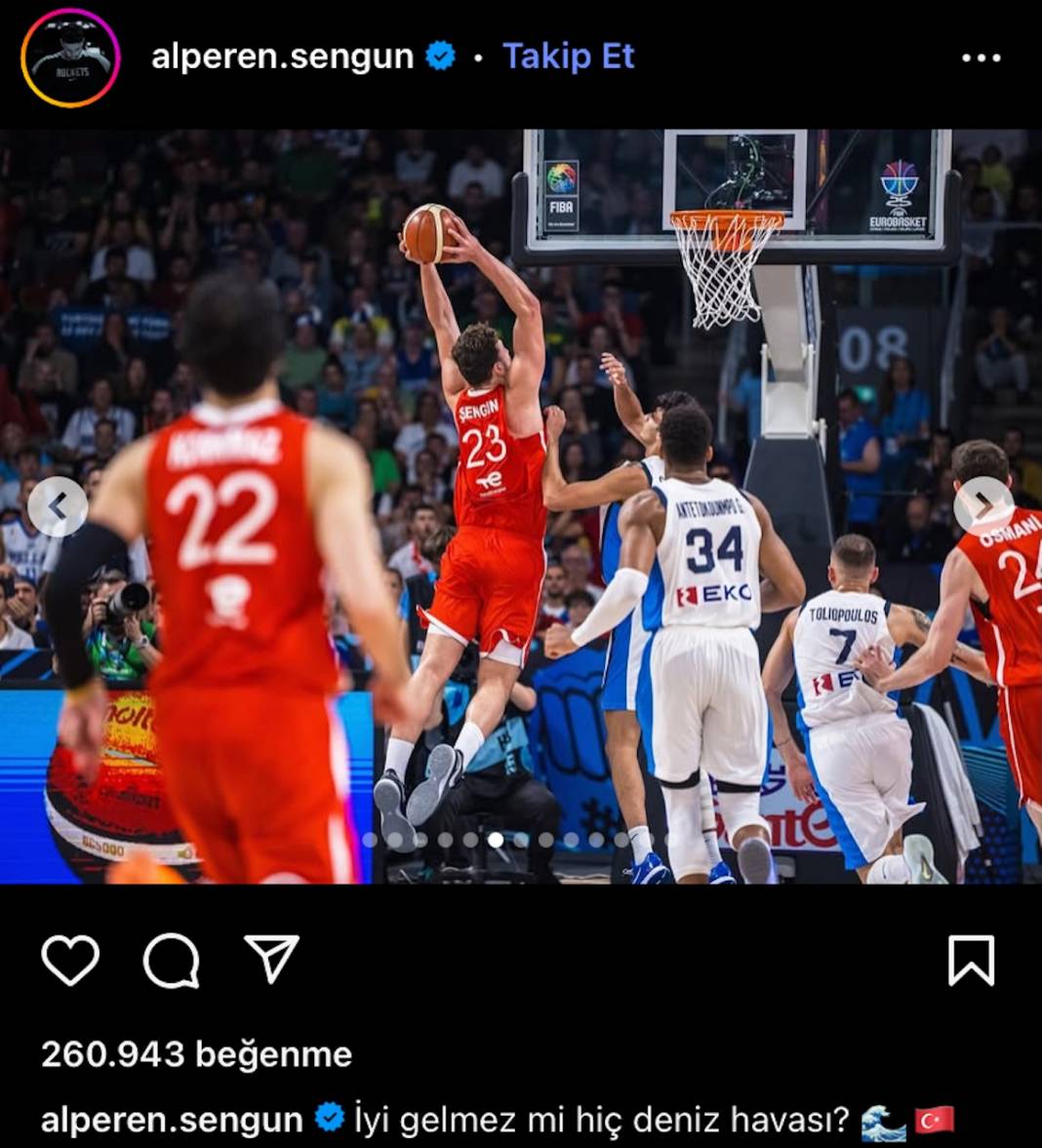Open comments with speech bubble icon

coord(172,961)
